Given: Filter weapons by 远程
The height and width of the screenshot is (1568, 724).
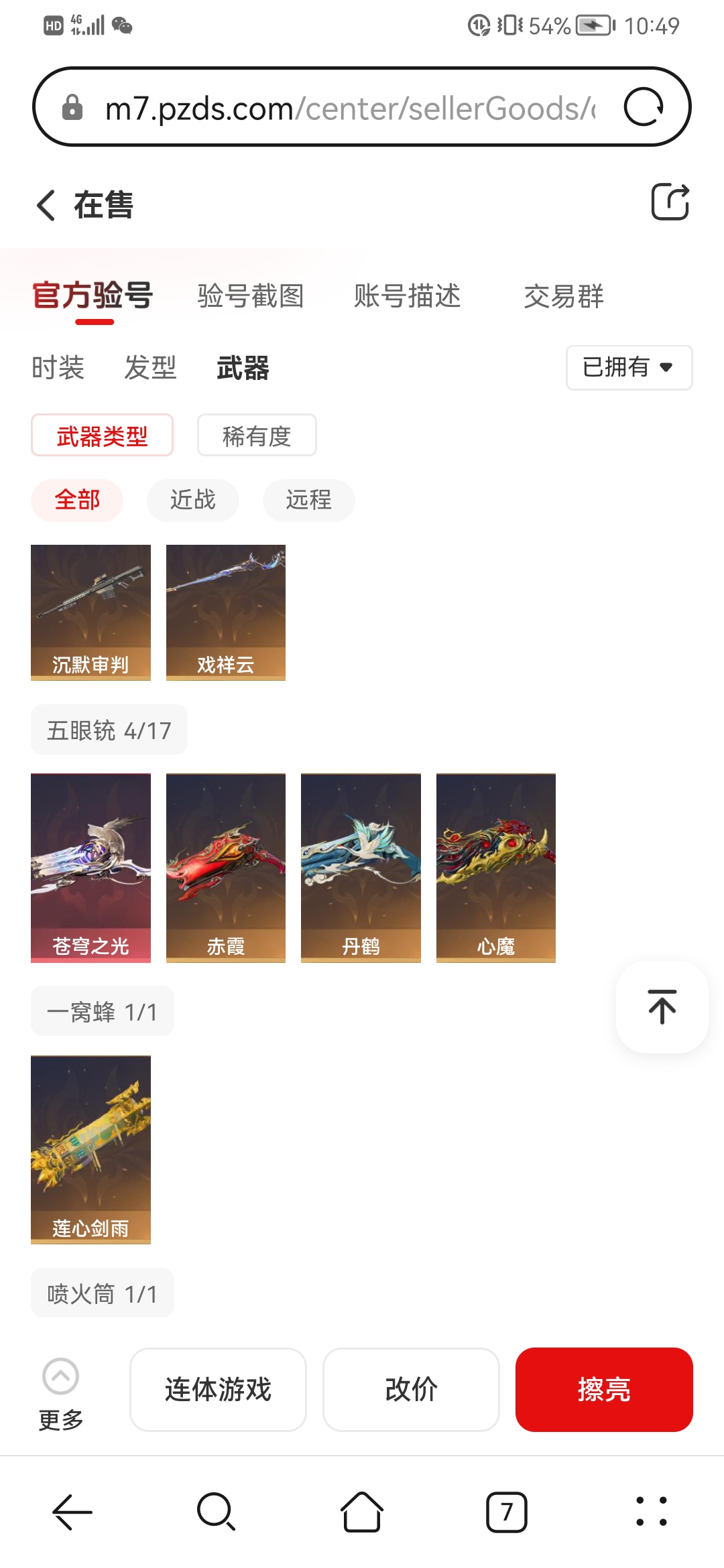Looking at the screenshot, I should pos(308,500).
